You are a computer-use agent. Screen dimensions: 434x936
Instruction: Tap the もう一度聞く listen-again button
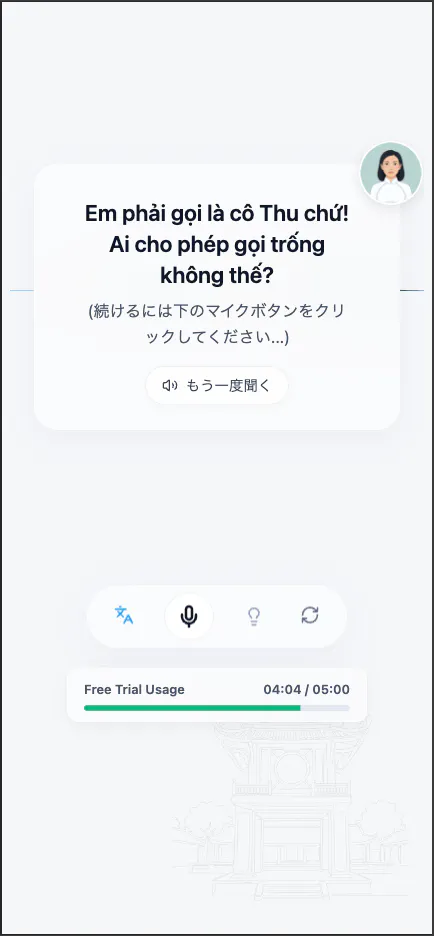[217, 386]
